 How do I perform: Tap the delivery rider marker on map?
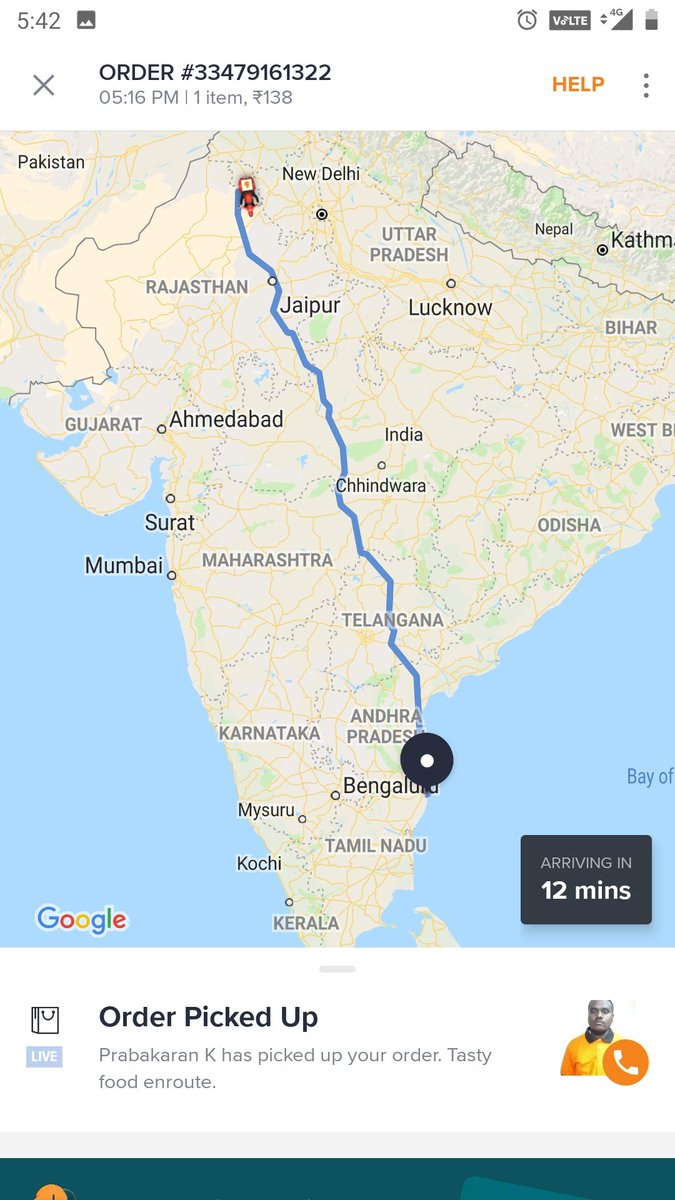[x=247, y=194]
